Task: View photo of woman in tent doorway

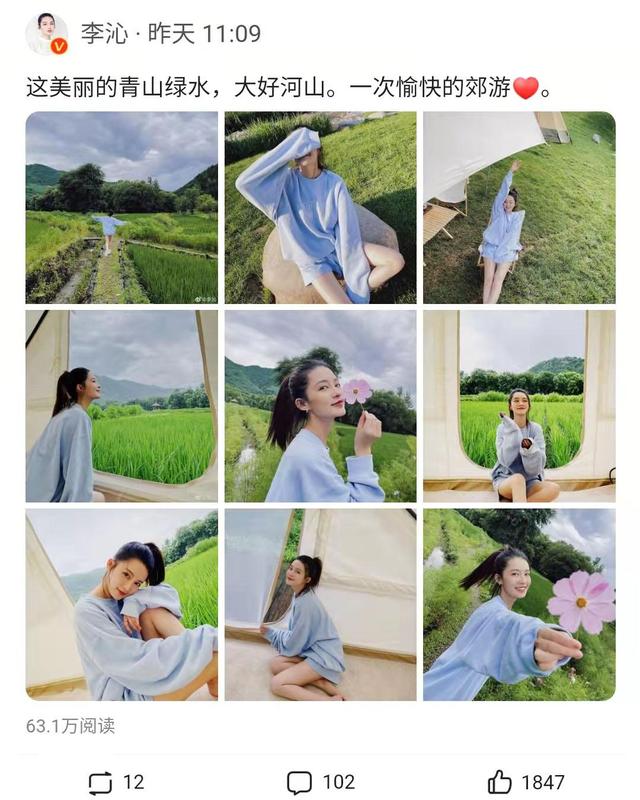Action: pos(519,405)
